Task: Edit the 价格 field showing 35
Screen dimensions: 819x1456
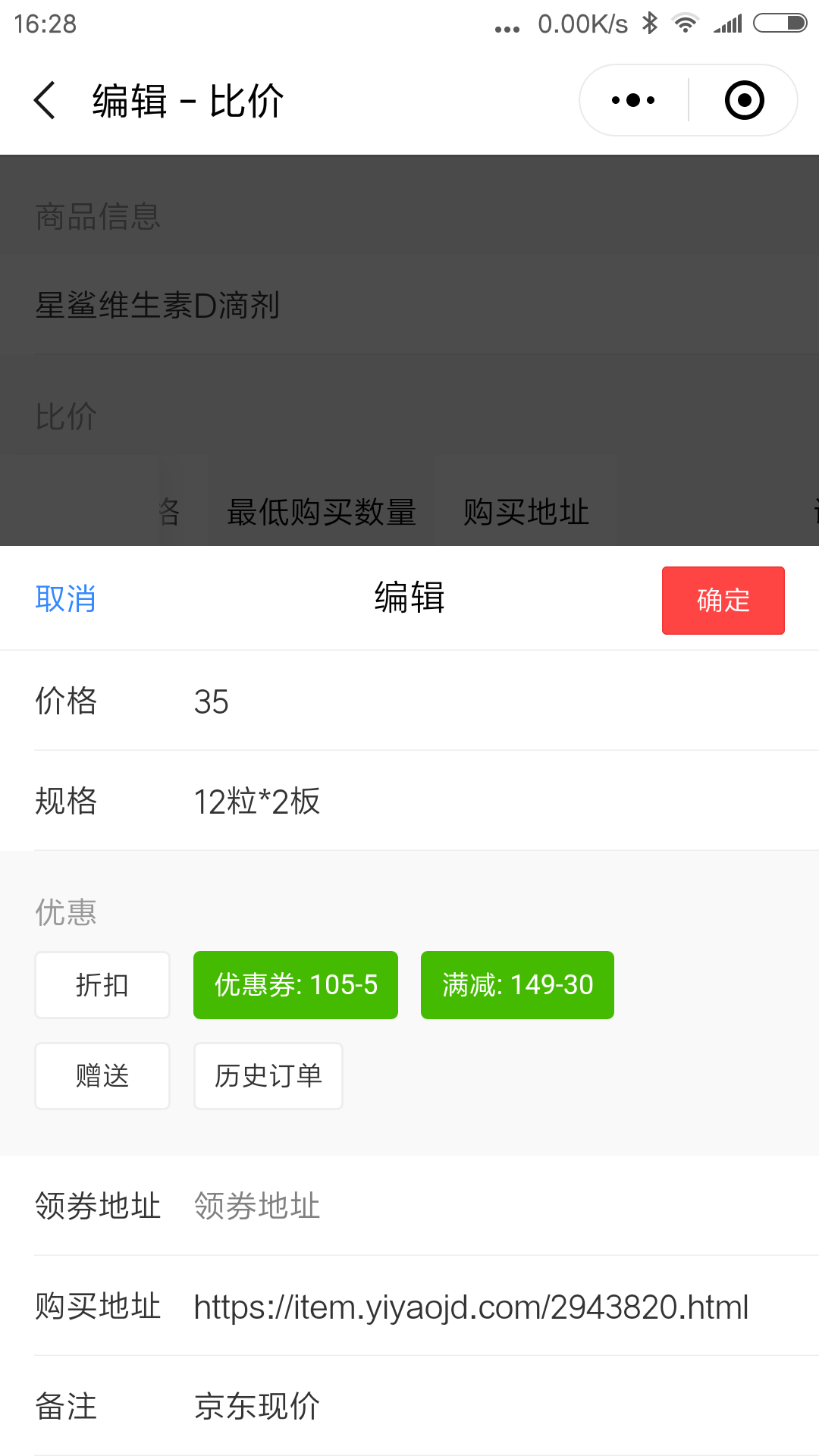Action: pos(500,701)
